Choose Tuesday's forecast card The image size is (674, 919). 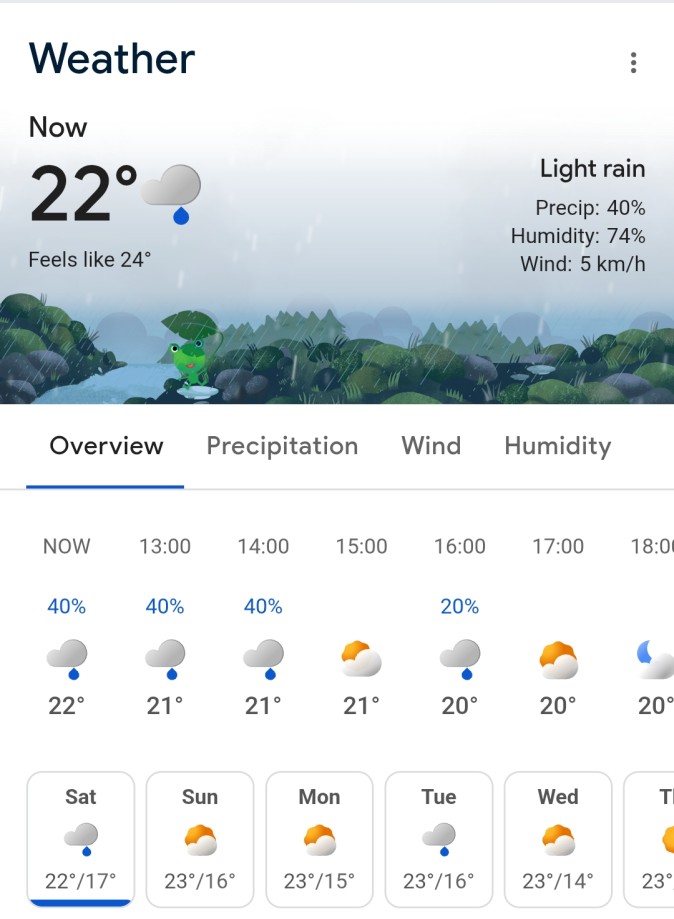(x=438, y=838)
